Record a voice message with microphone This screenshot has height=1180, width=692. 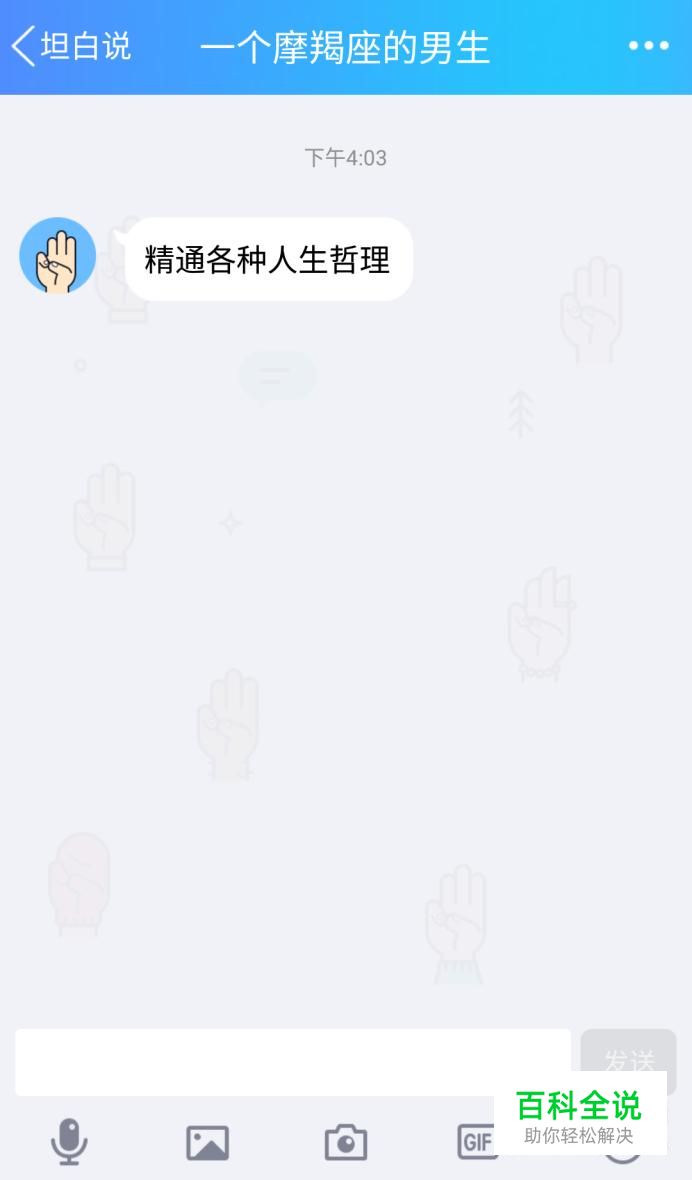[x=69, y=1142]
